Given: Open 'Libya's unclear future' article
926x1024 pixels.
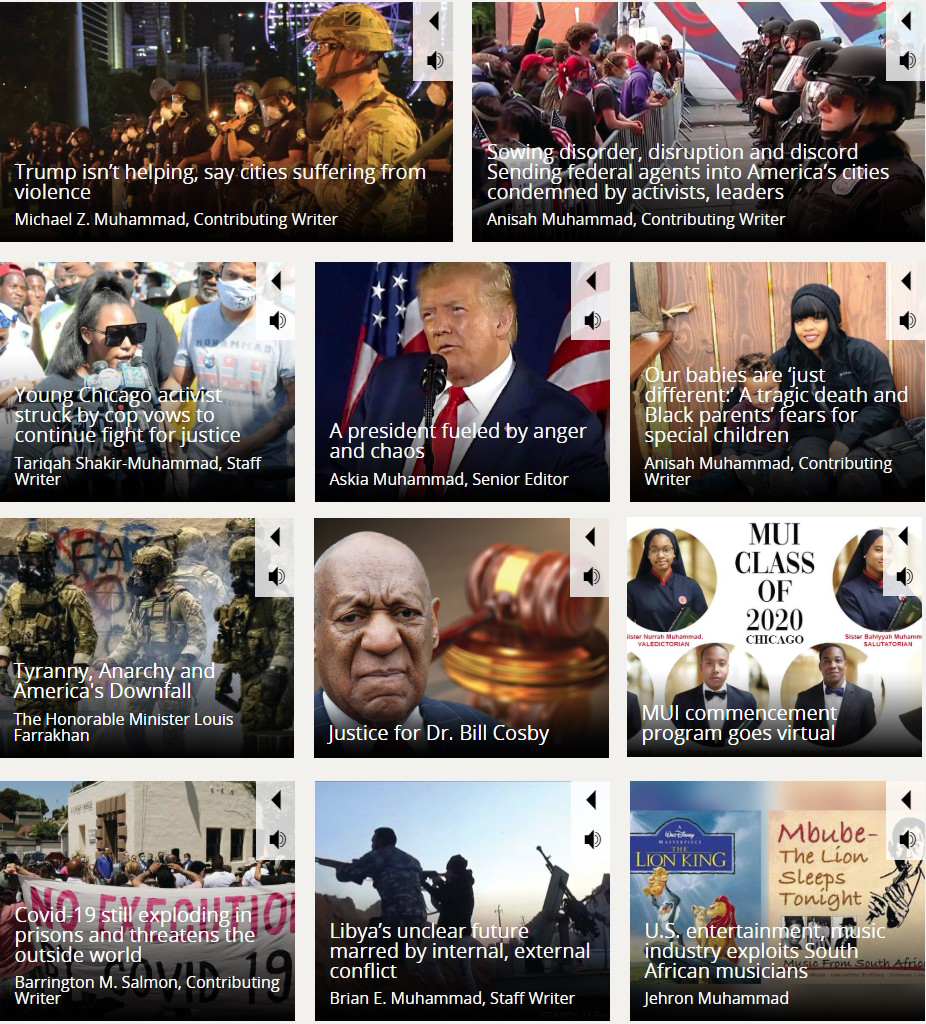Looking at the screenshot, I should (x=459, y=950).
